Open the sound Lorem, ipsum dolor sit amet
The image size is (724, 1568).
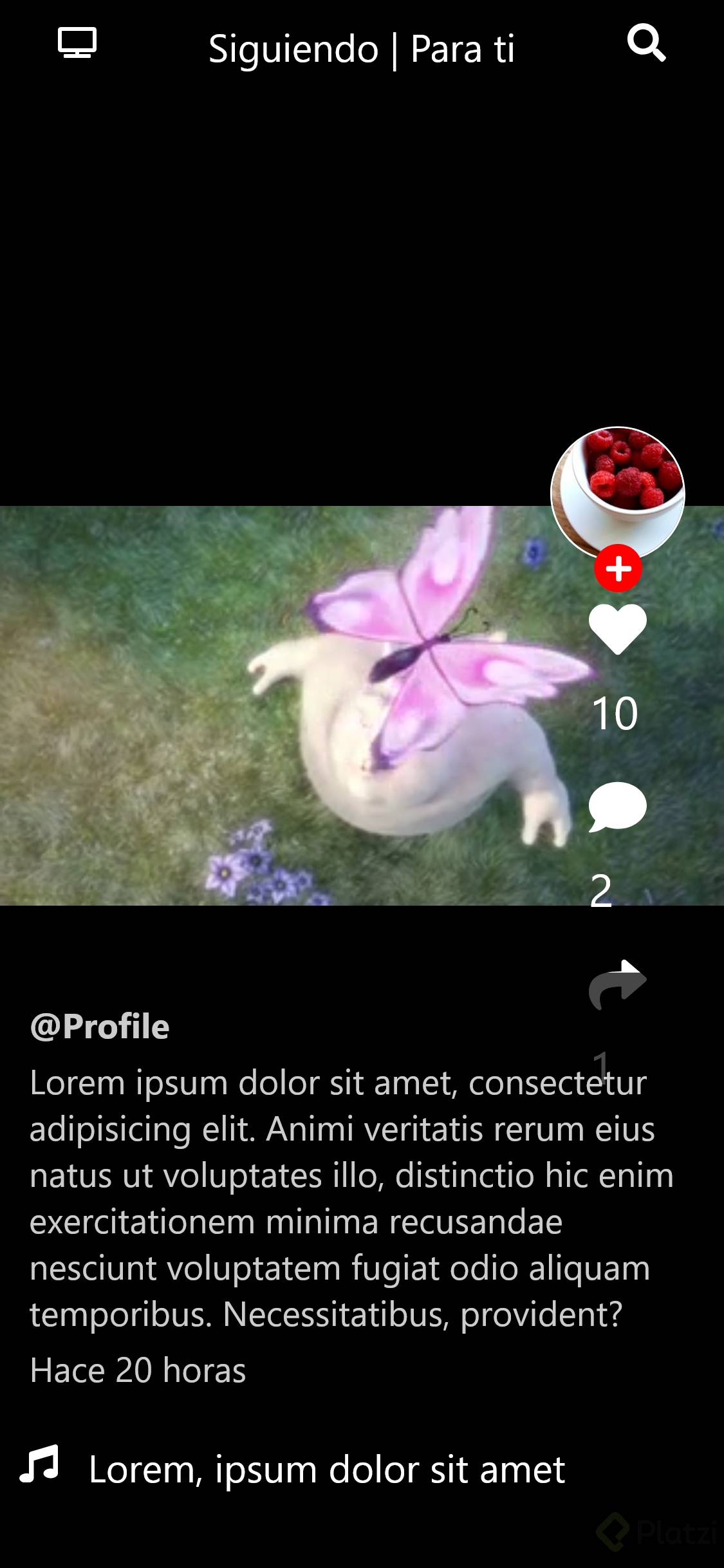point(327,1470)
